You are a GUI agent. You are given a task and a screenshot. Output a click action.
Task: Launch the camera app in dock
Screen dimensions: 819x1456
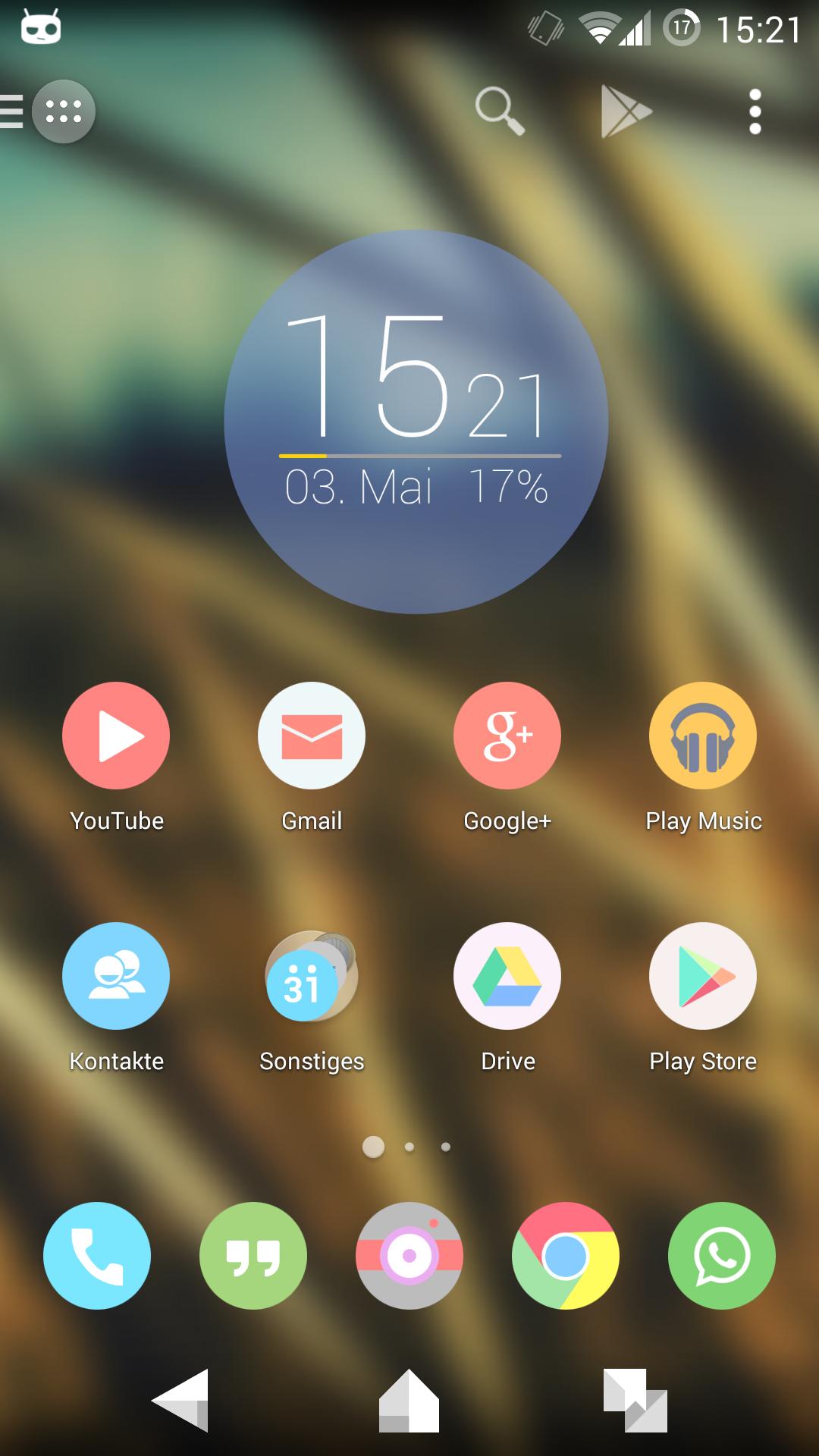(x=409, y=1256)
